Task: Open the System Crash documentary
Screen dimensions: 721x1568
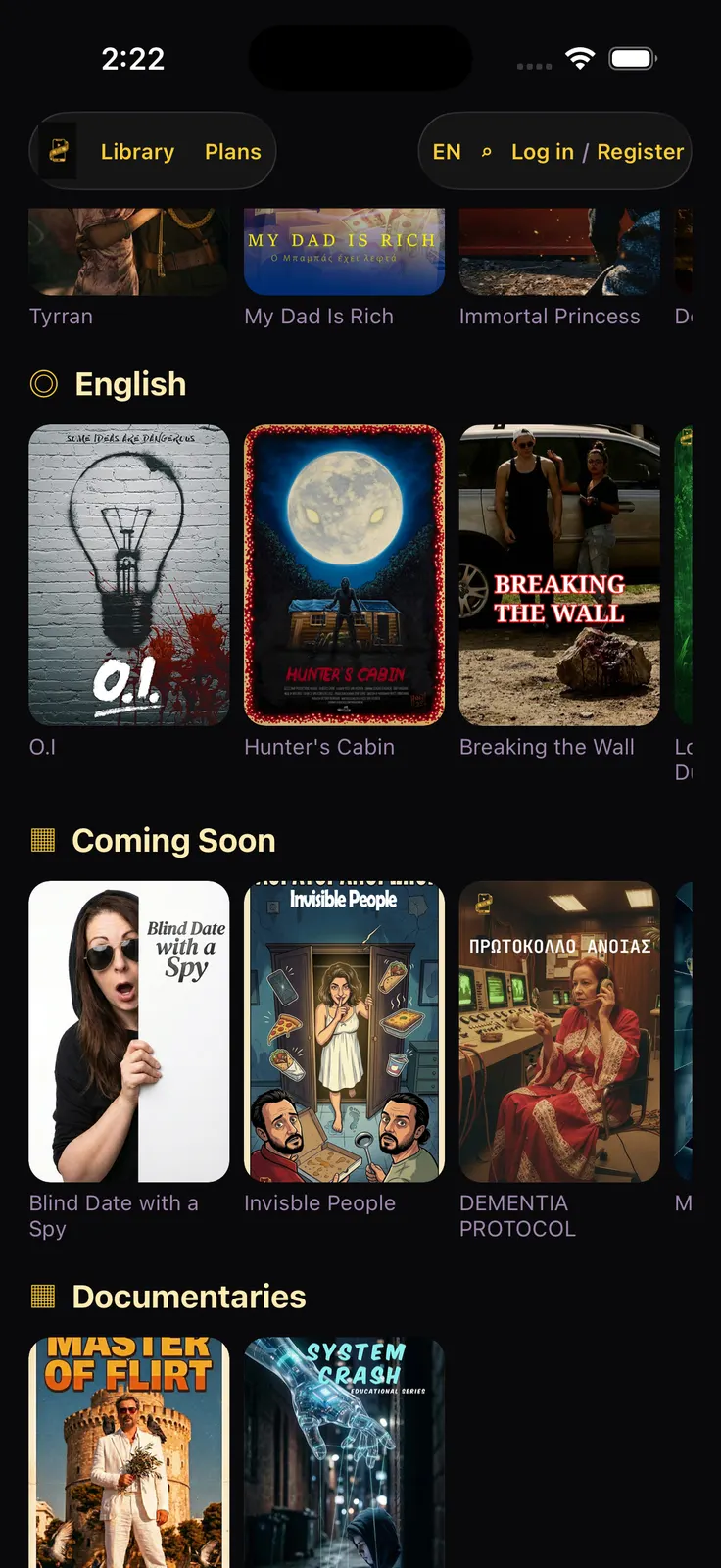Action: [x=344, y=1452]
